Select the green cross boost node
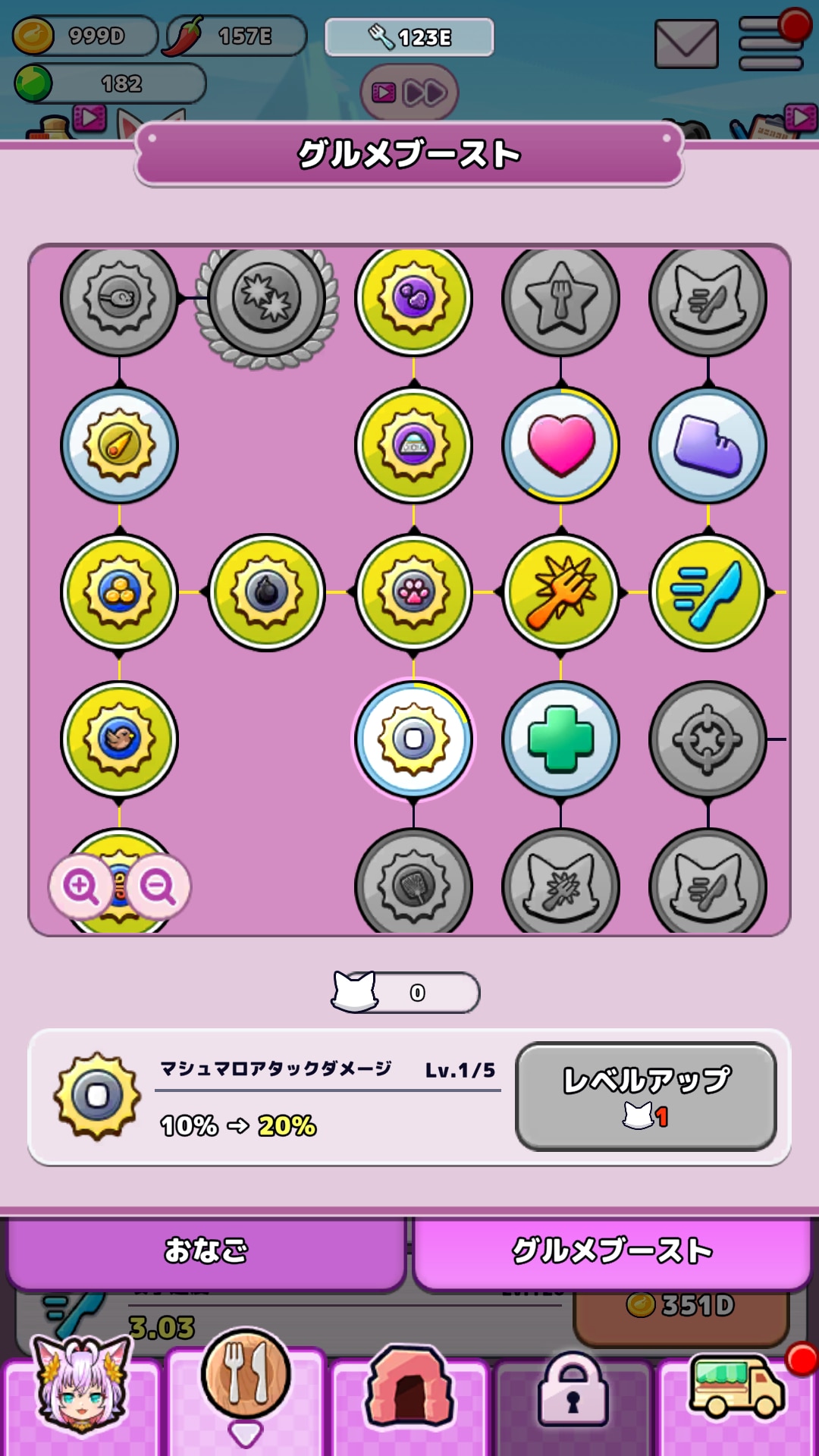The height and width of the screenshot is (1456, 819). (x=560, y=739)
